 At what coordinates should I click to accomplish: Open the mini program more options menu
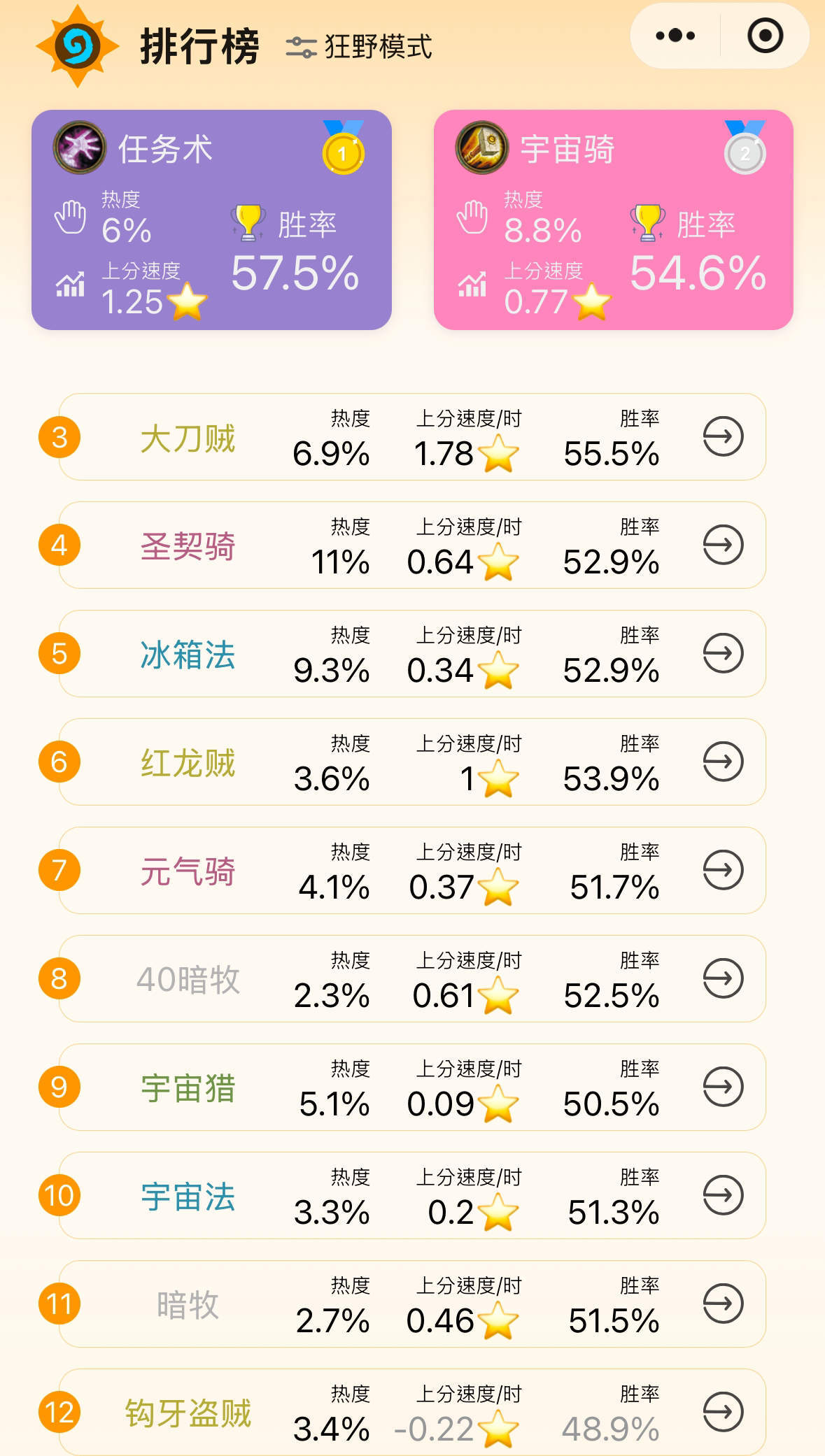675,36
